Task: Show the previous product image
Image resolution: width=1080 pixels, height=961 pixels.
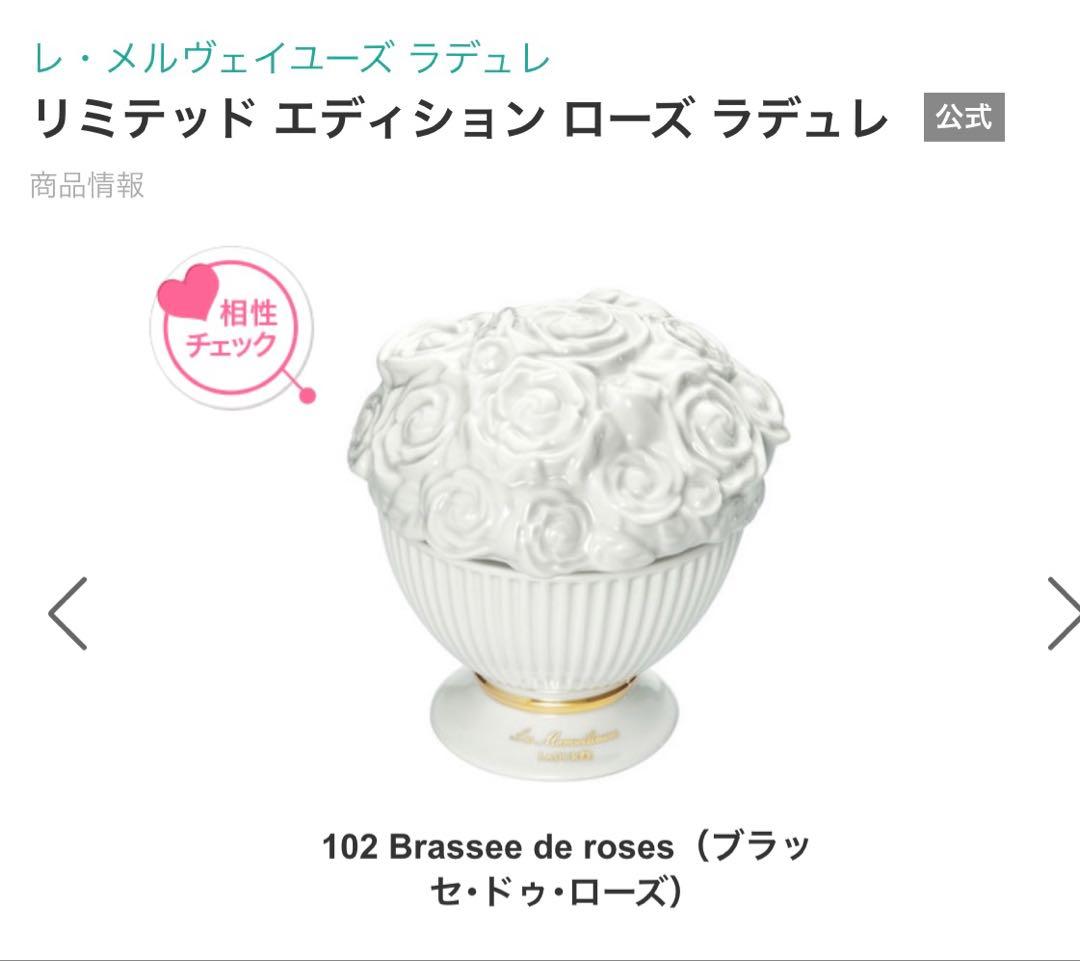Action: pos(68,614)
